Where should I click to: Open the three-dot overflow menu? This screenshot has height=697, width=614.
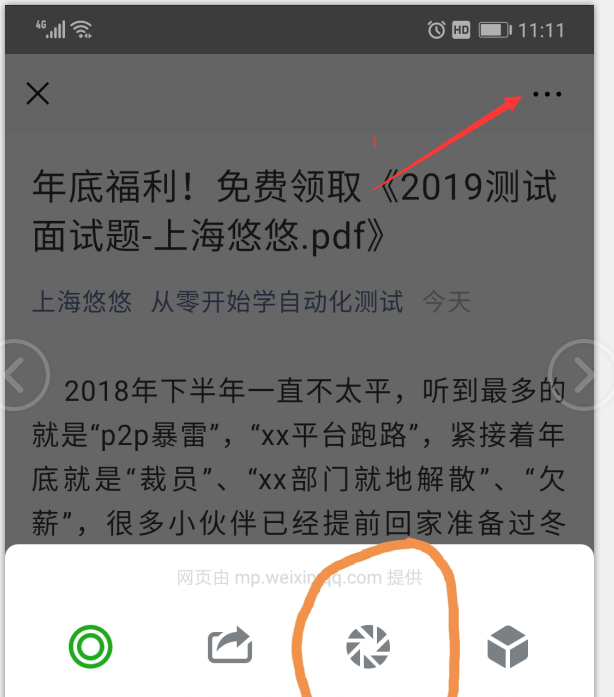pos(547,94)
